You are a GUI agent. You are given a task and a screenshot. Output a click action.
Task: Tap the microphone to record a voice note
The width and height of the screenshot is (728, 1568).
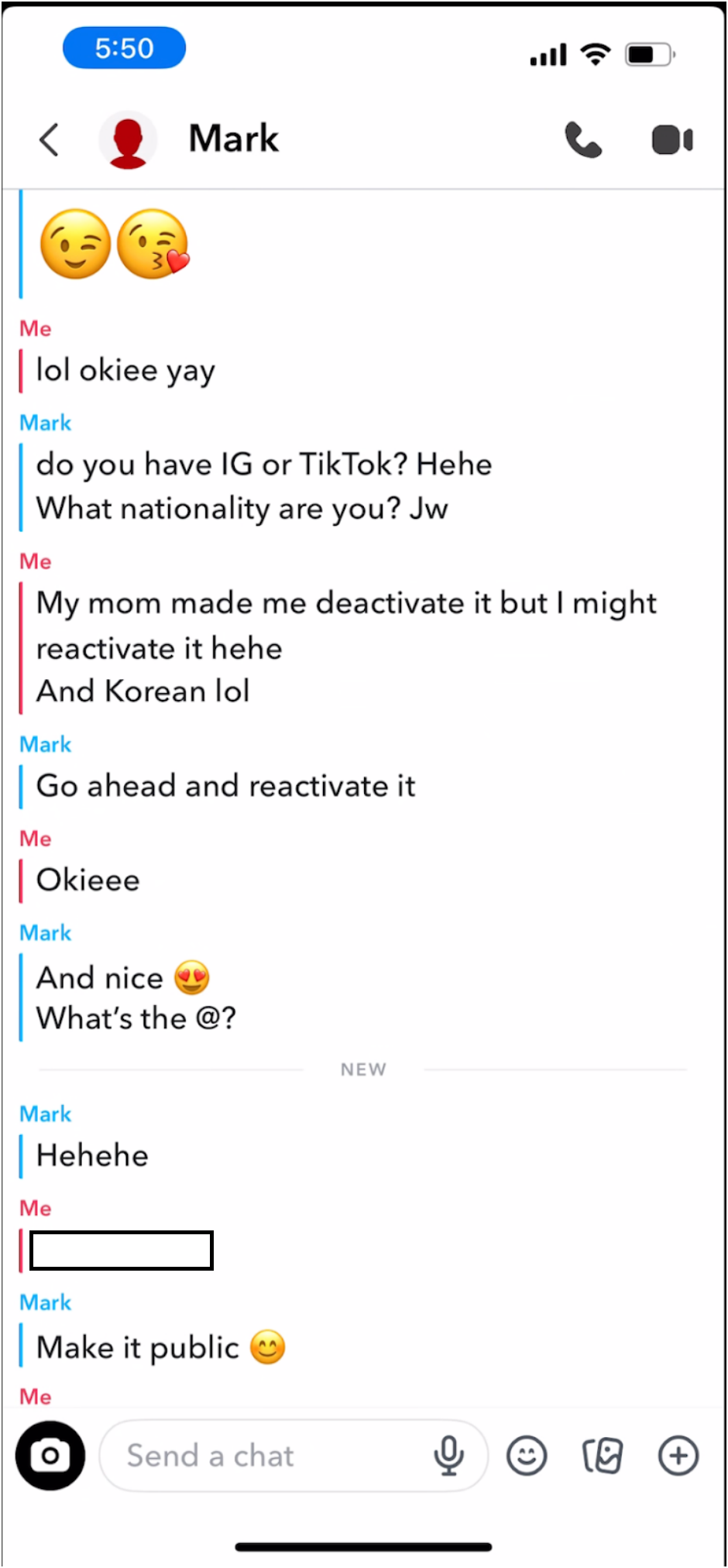coord(448,1456)
